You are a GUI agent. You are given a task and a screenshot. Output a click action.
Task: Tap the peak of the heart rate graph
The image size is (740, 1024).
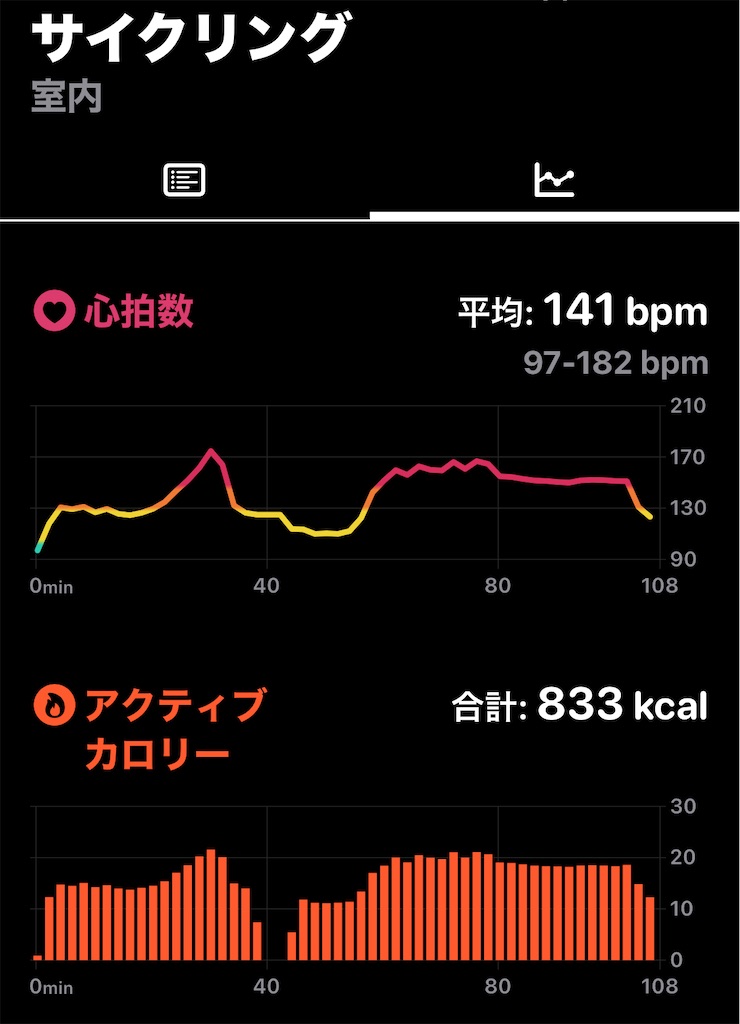point(210,450)
